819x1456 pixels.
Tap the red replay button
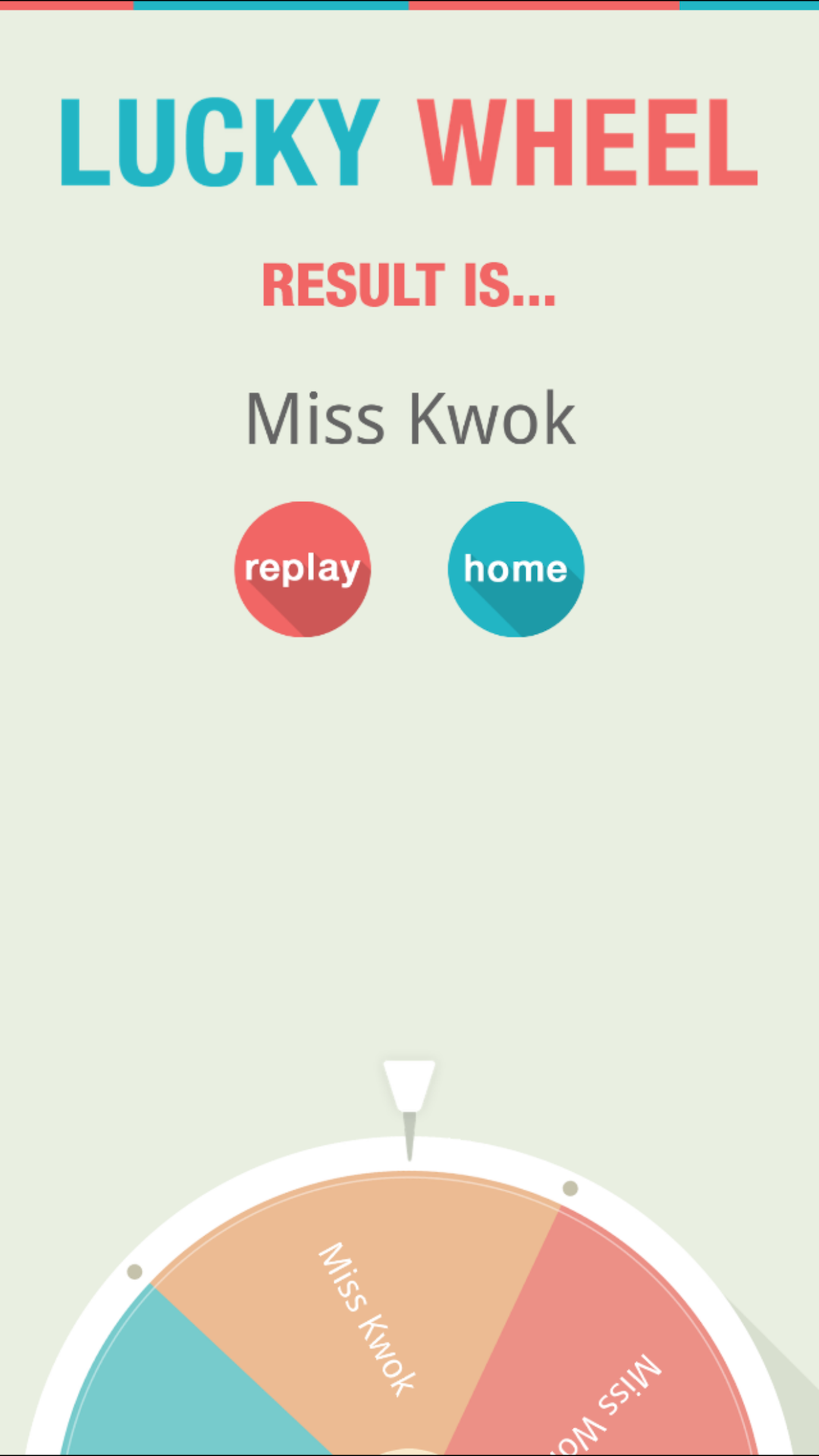point(303,569)
